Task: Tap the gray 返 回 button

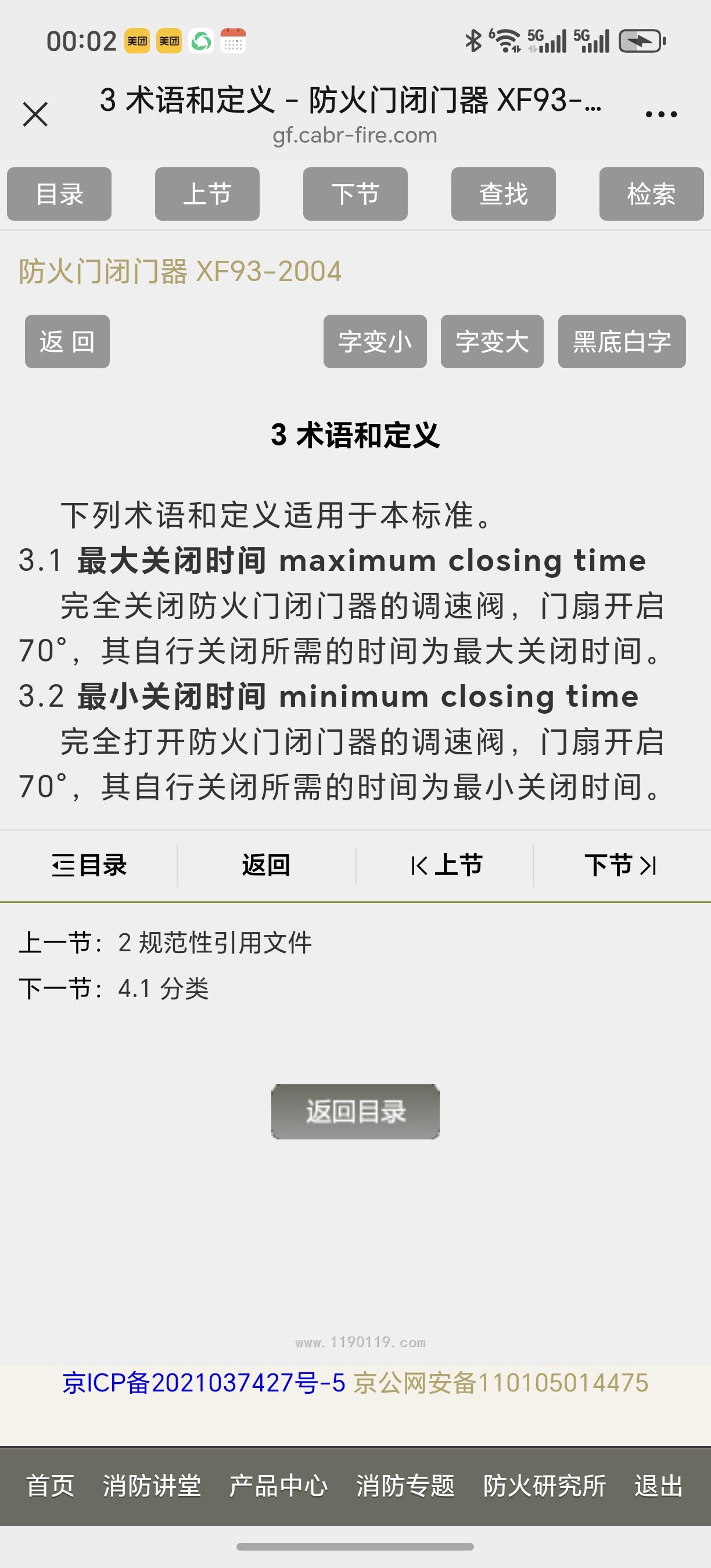Action: click(67, 341)
